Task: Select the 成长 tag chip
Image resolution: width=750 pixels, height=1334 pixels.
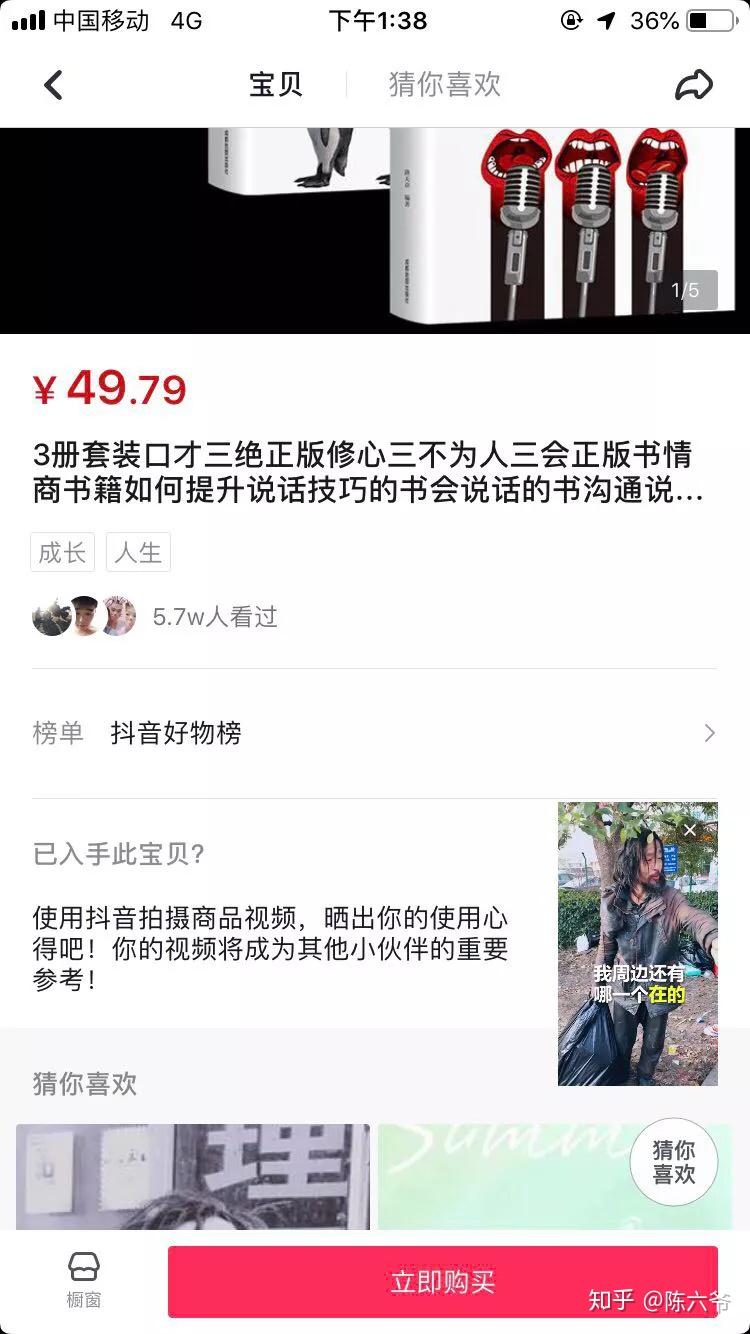Action: click(62, 552)
